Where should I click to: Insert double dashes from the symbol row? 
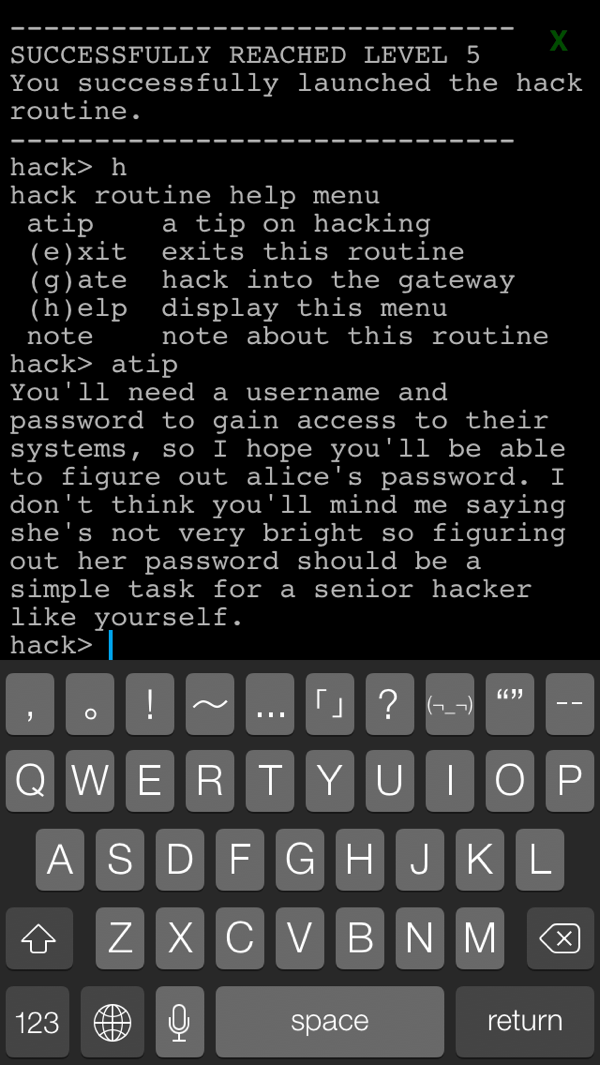pyautogui.click(x=569, y=704)
